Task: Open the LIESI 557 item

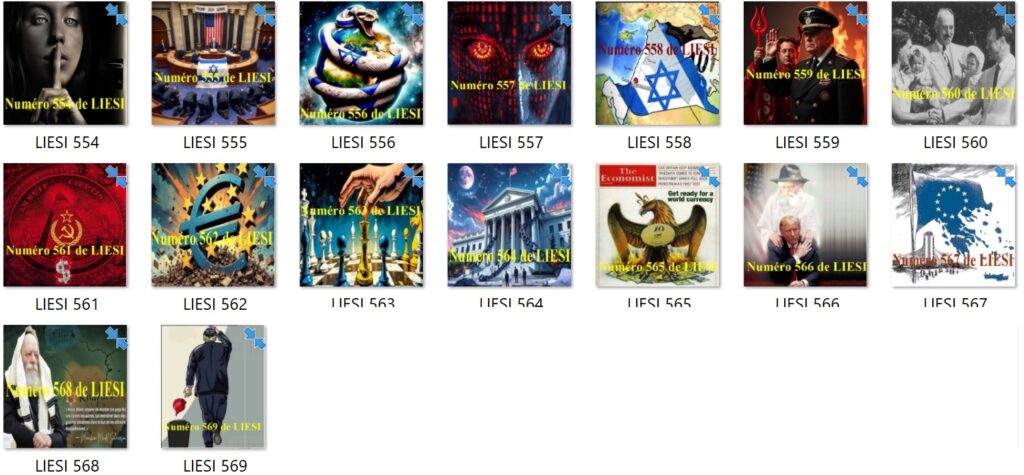Action: 510,65
